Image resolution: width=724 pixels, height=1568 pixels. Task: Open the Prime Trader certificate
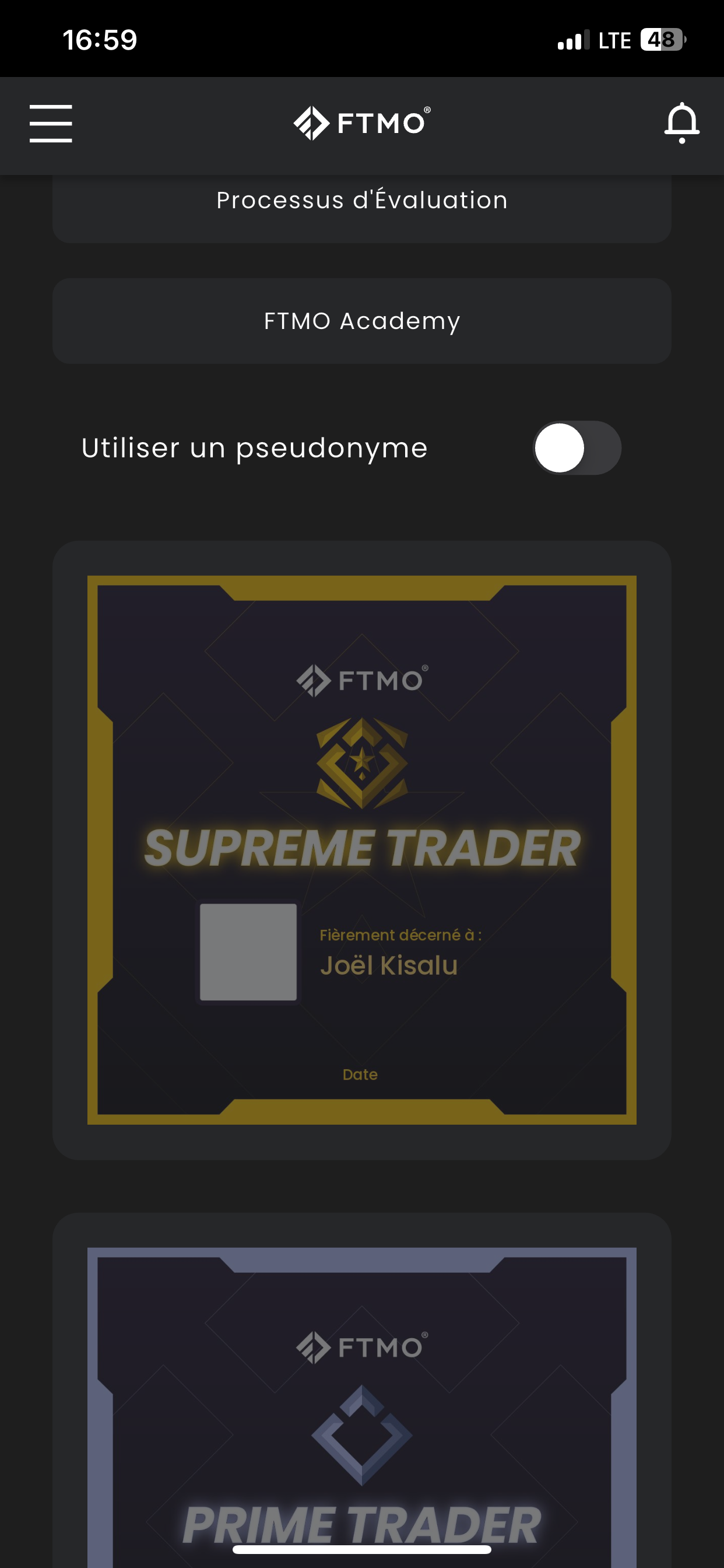point(362,1406)
